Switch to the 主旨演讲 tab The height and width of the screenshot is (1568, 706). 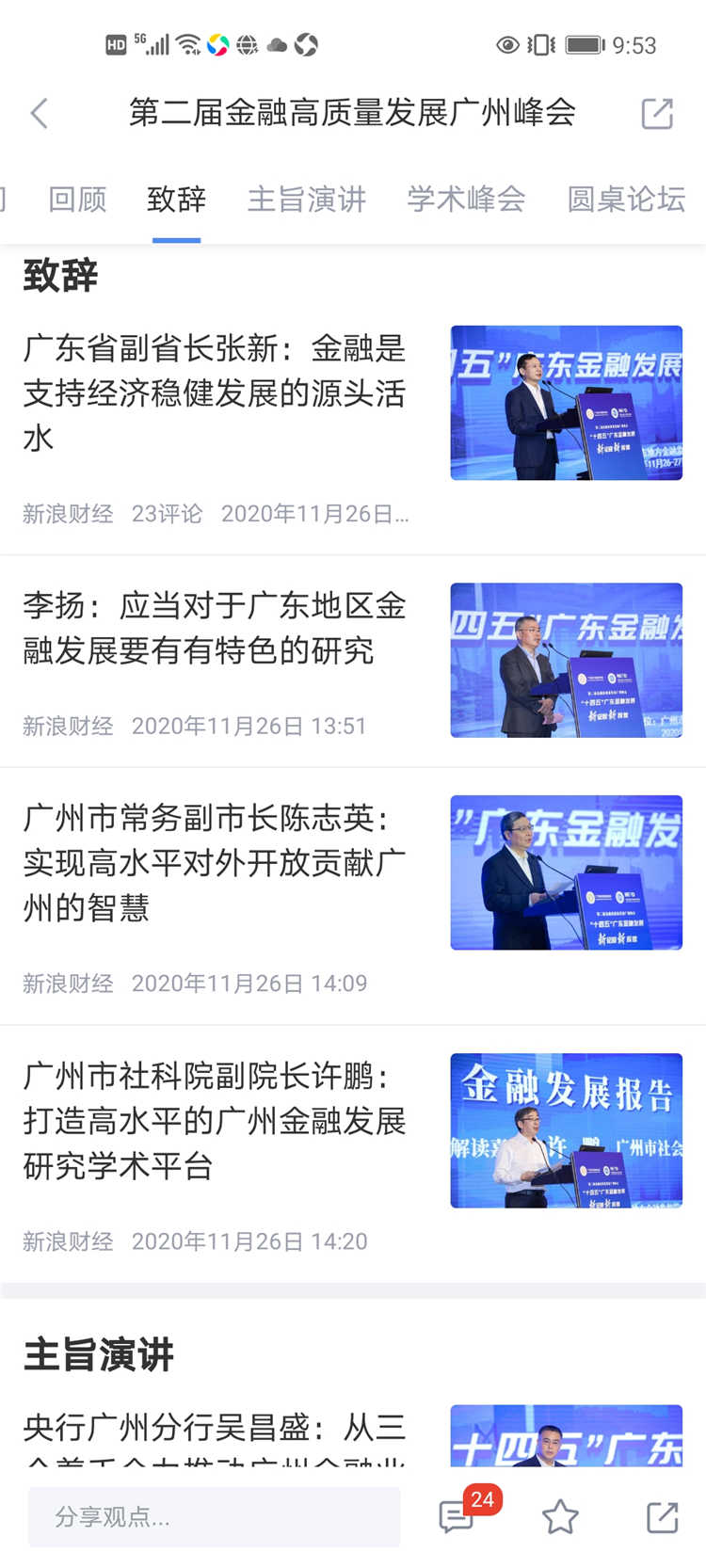tap(307, 200)
